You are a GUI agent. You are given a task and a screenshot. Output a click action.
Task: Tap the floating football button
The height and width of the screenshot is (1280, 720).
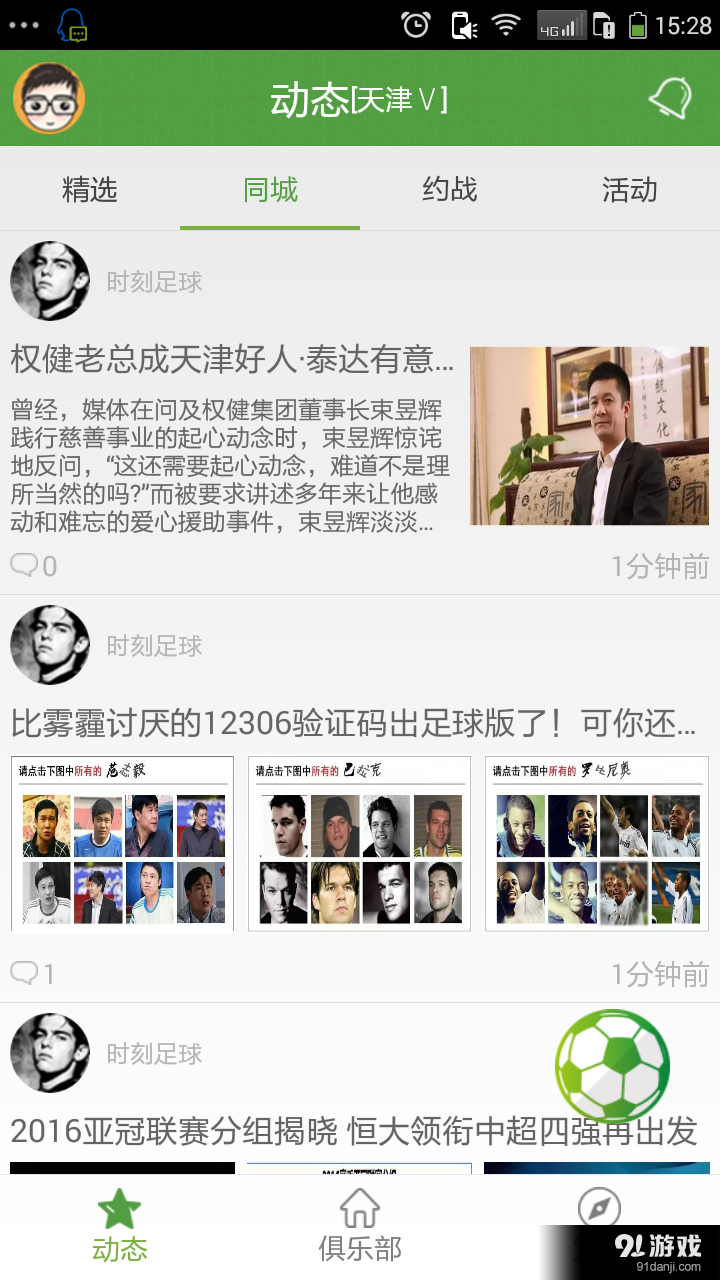coord(612,1065)
